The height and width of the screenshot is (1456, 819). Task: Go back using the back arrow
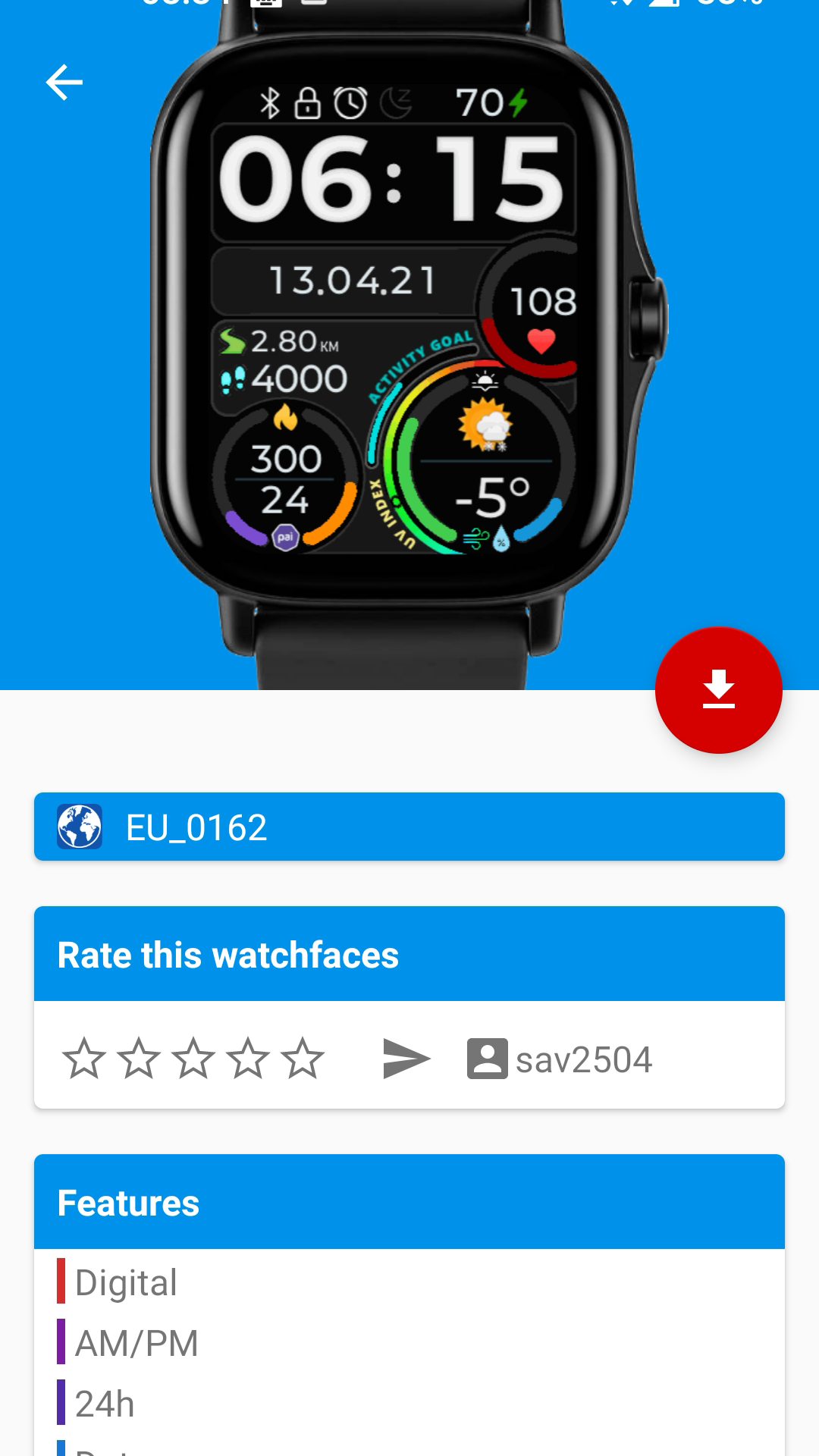click(x=64, y=82)
